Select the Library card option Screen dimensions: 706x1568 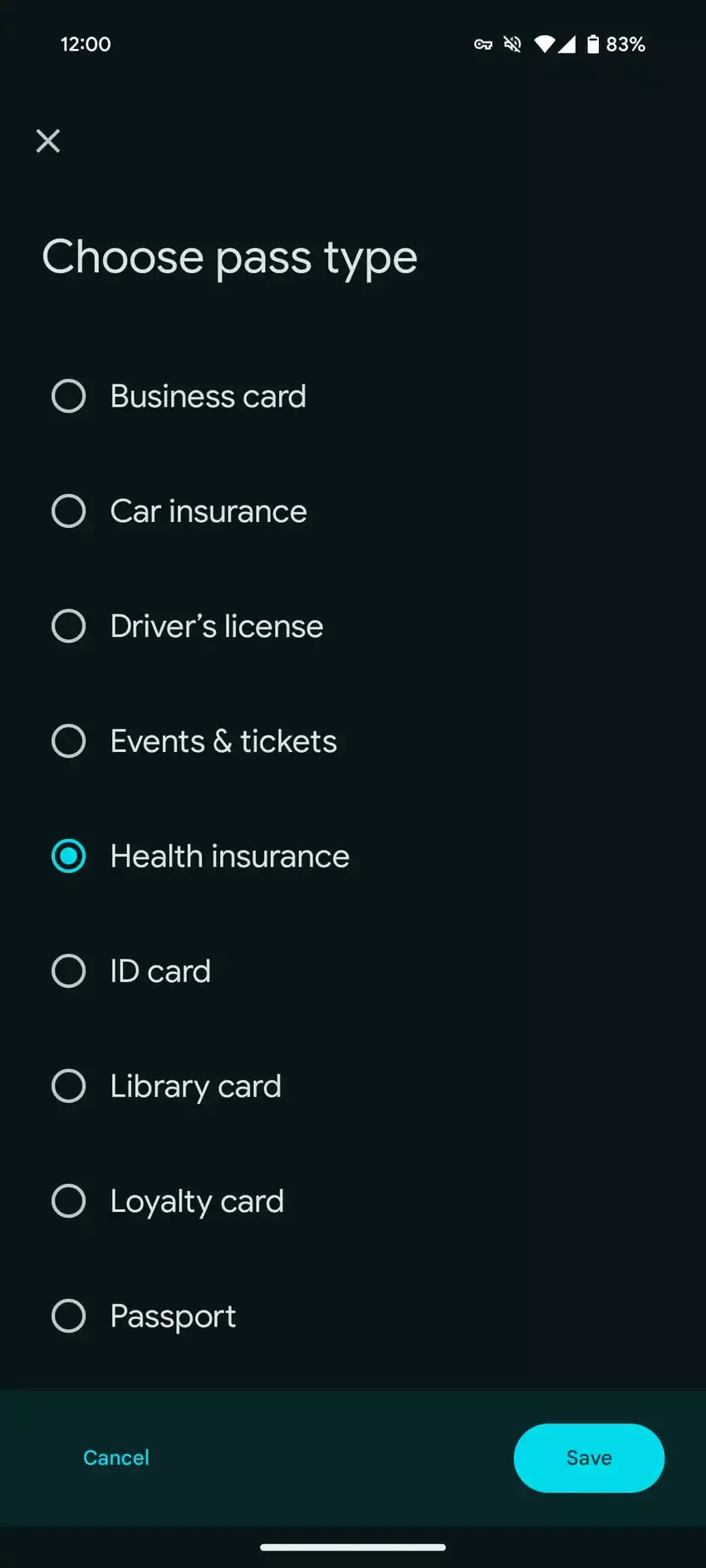coord(69,1087)
